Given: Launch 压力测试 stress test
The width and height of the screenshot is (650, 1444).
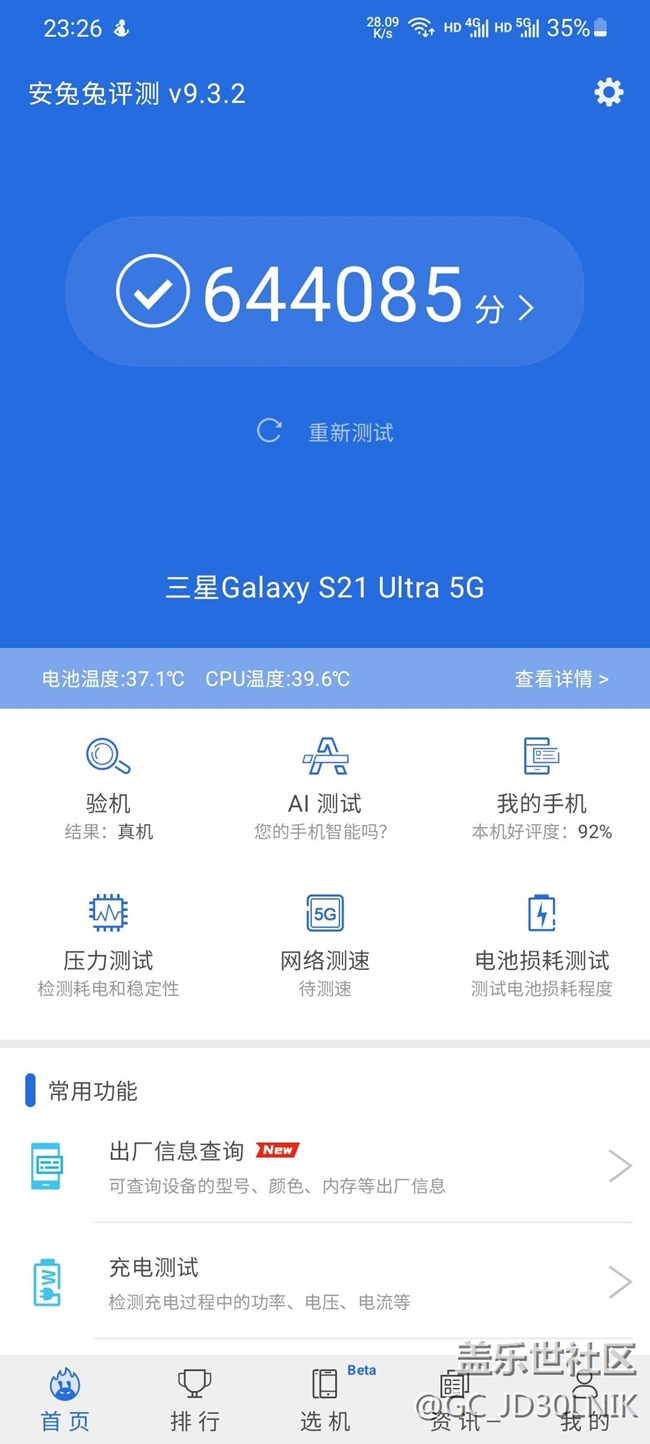Looking at the screenshot, I should (x=108, y=945).
